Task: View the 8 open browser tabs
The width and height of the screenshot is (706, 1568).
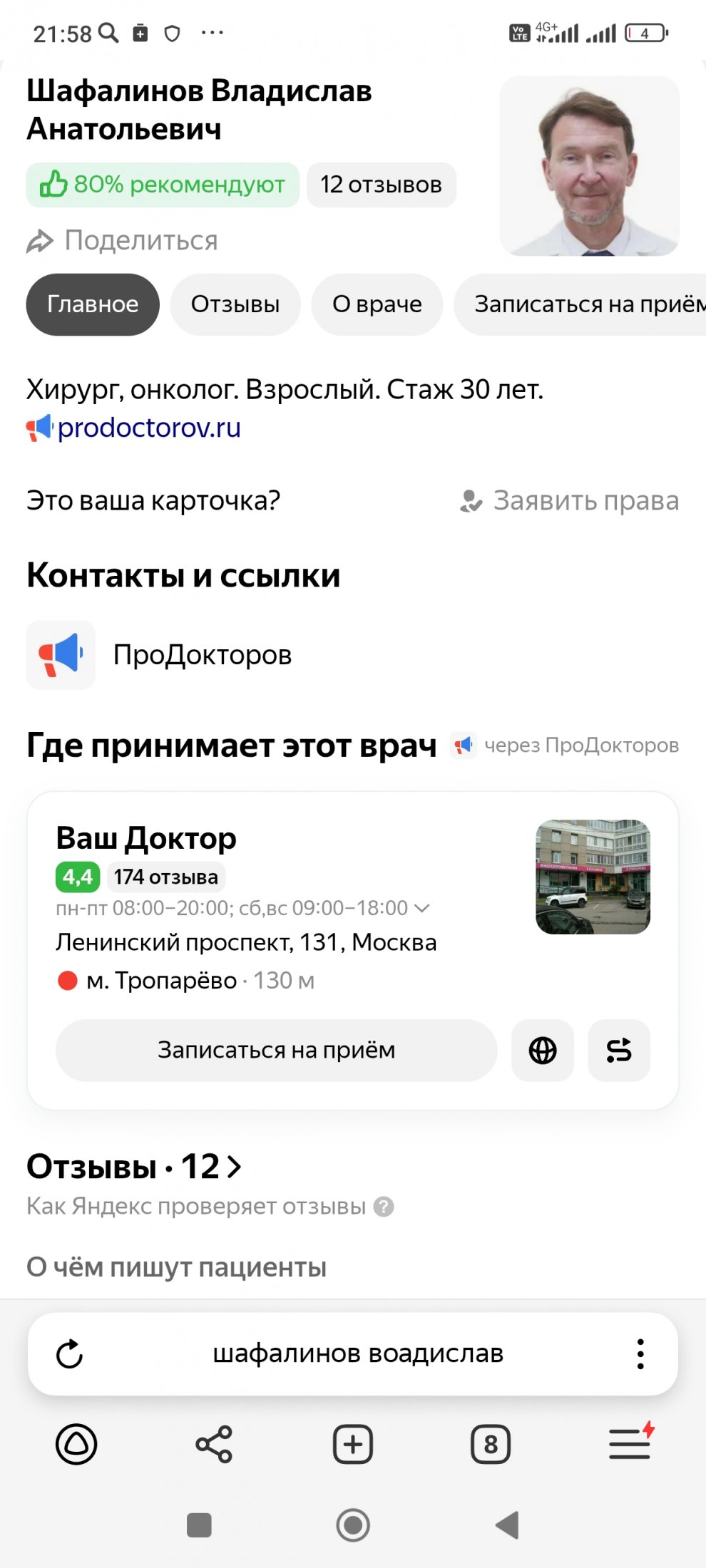Action: click(491, 1445)
